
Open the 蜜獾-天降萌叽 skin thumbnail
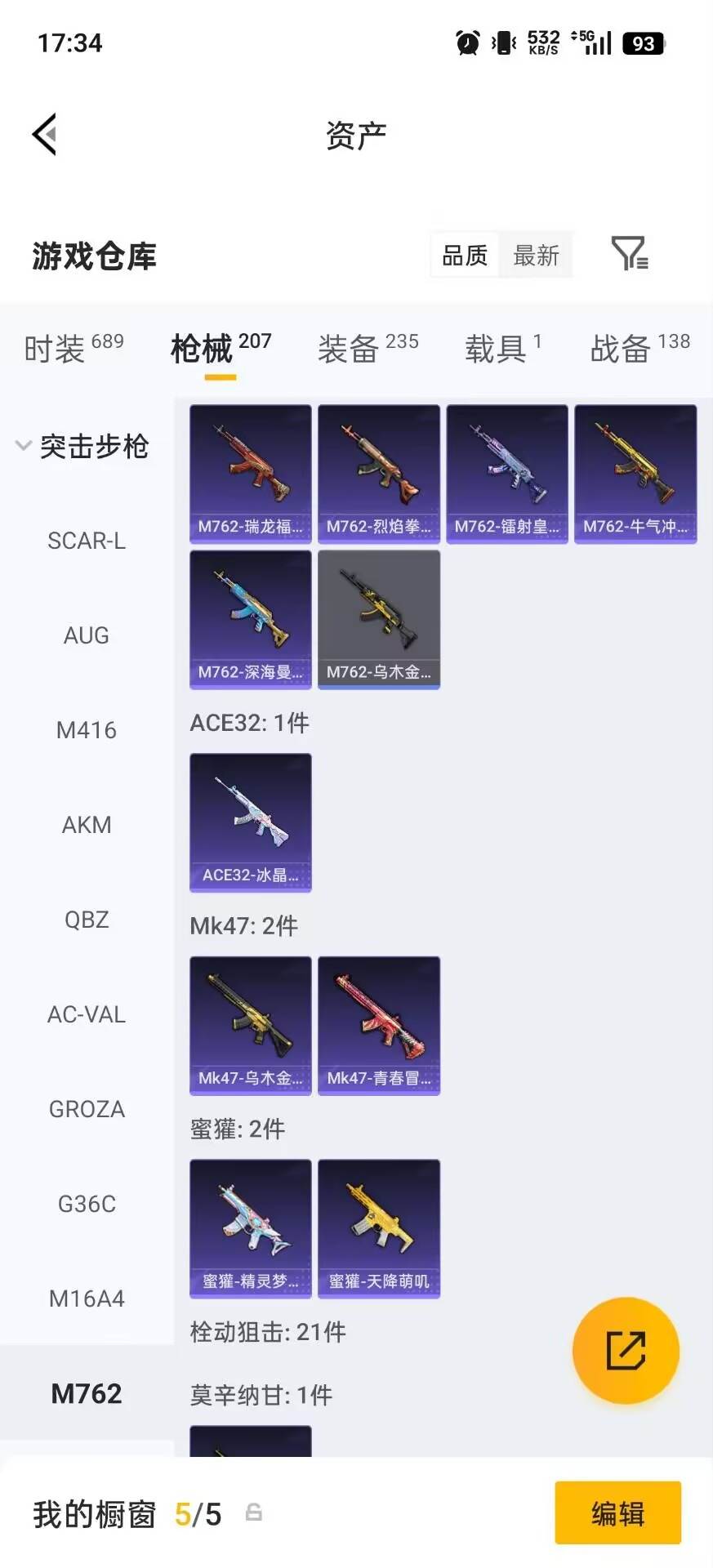point(378,1228)
